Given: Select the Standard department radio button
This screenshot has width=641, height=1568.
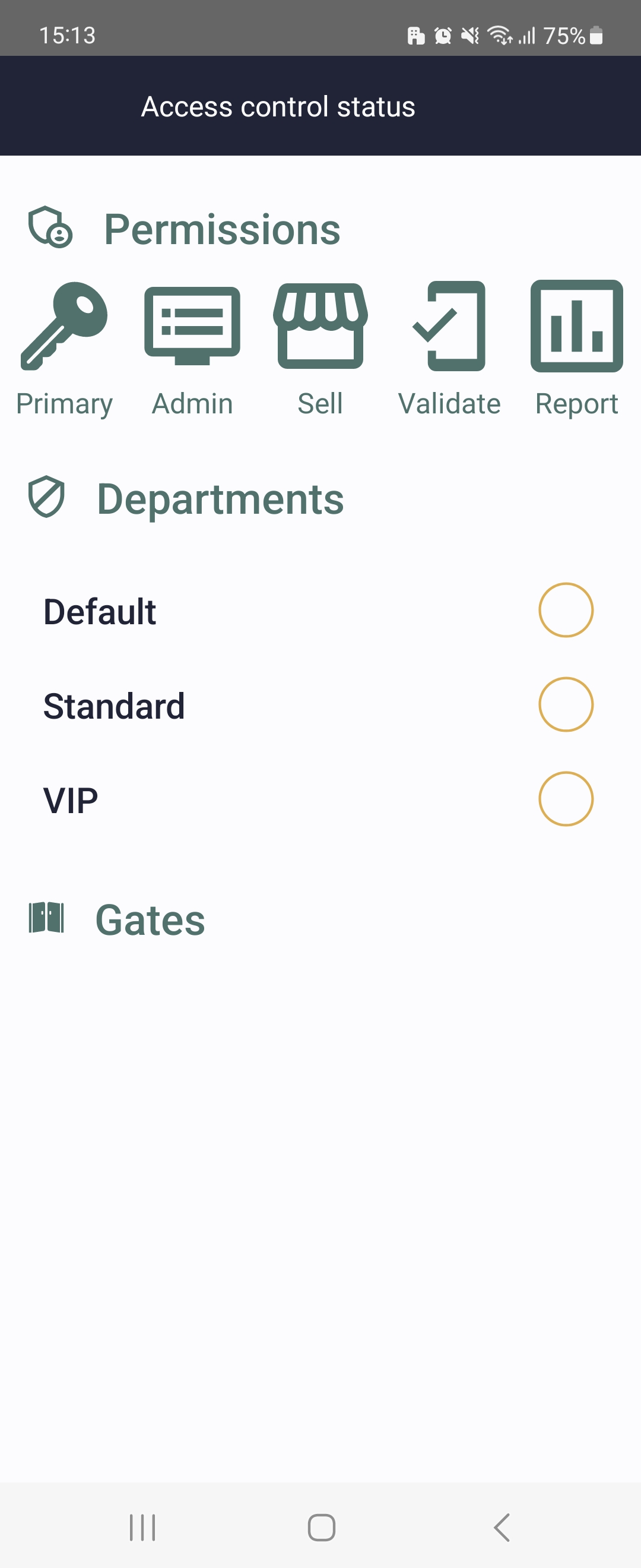Looking at the screenshot, I should [566, 704].
